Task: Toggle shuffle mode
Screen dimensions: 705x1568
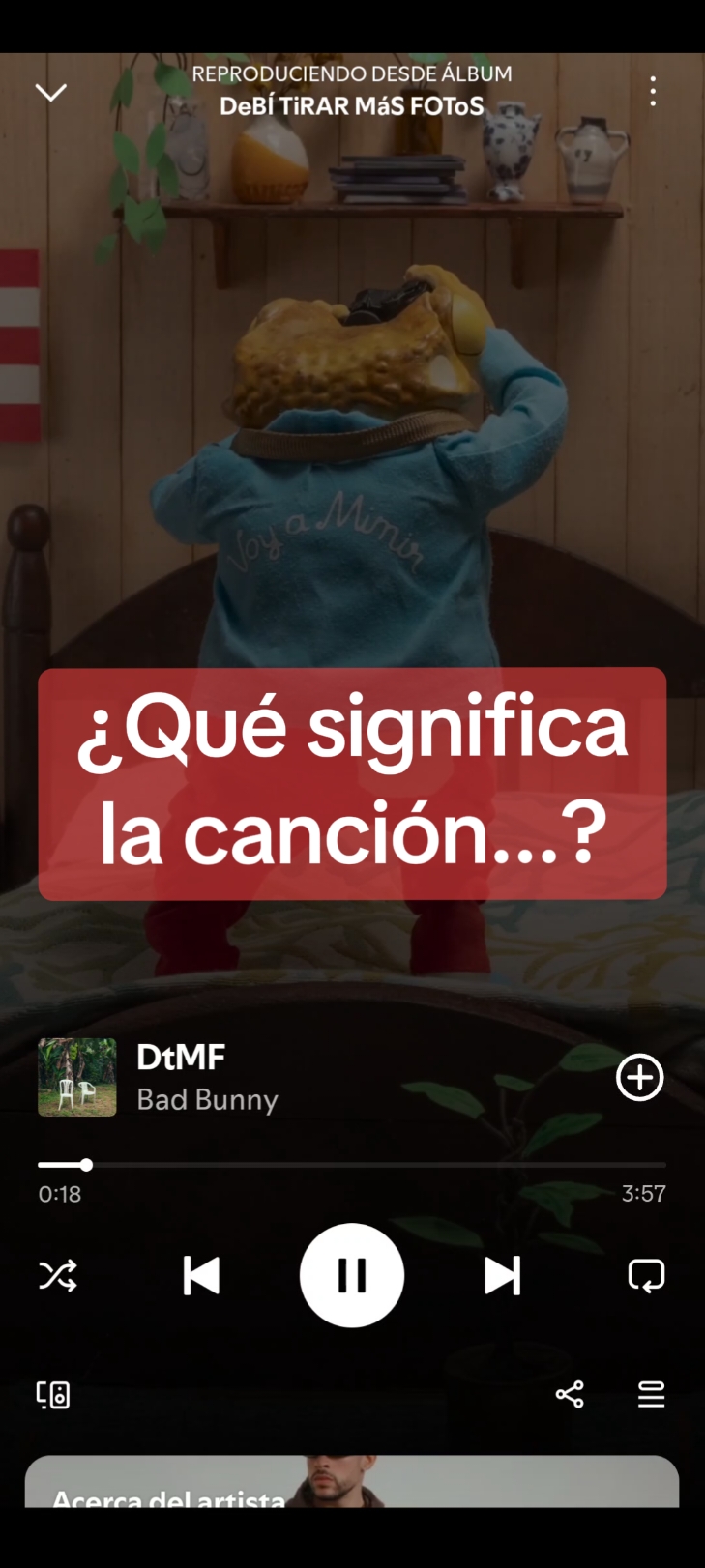Action: (58, 1276)
